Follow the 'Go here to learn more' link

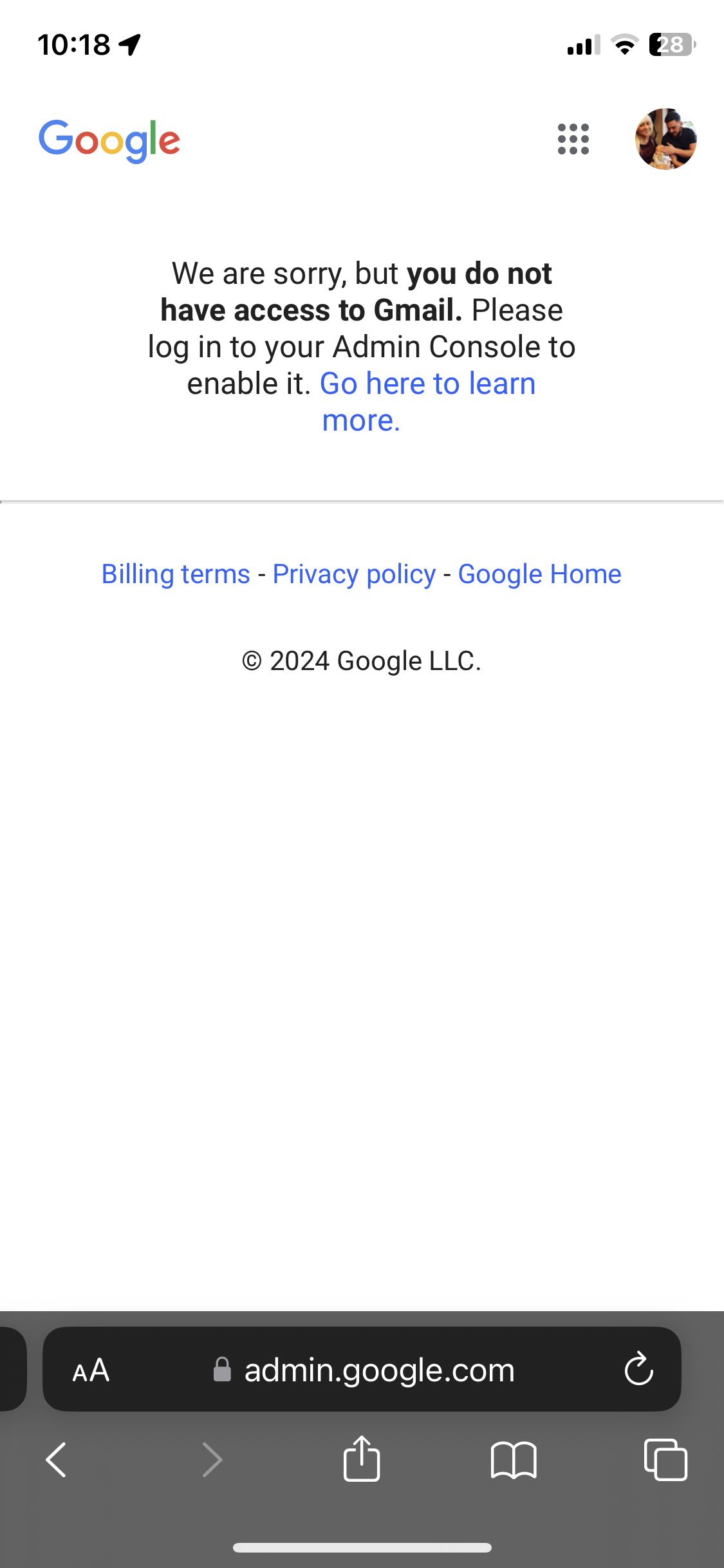(427, 385)
